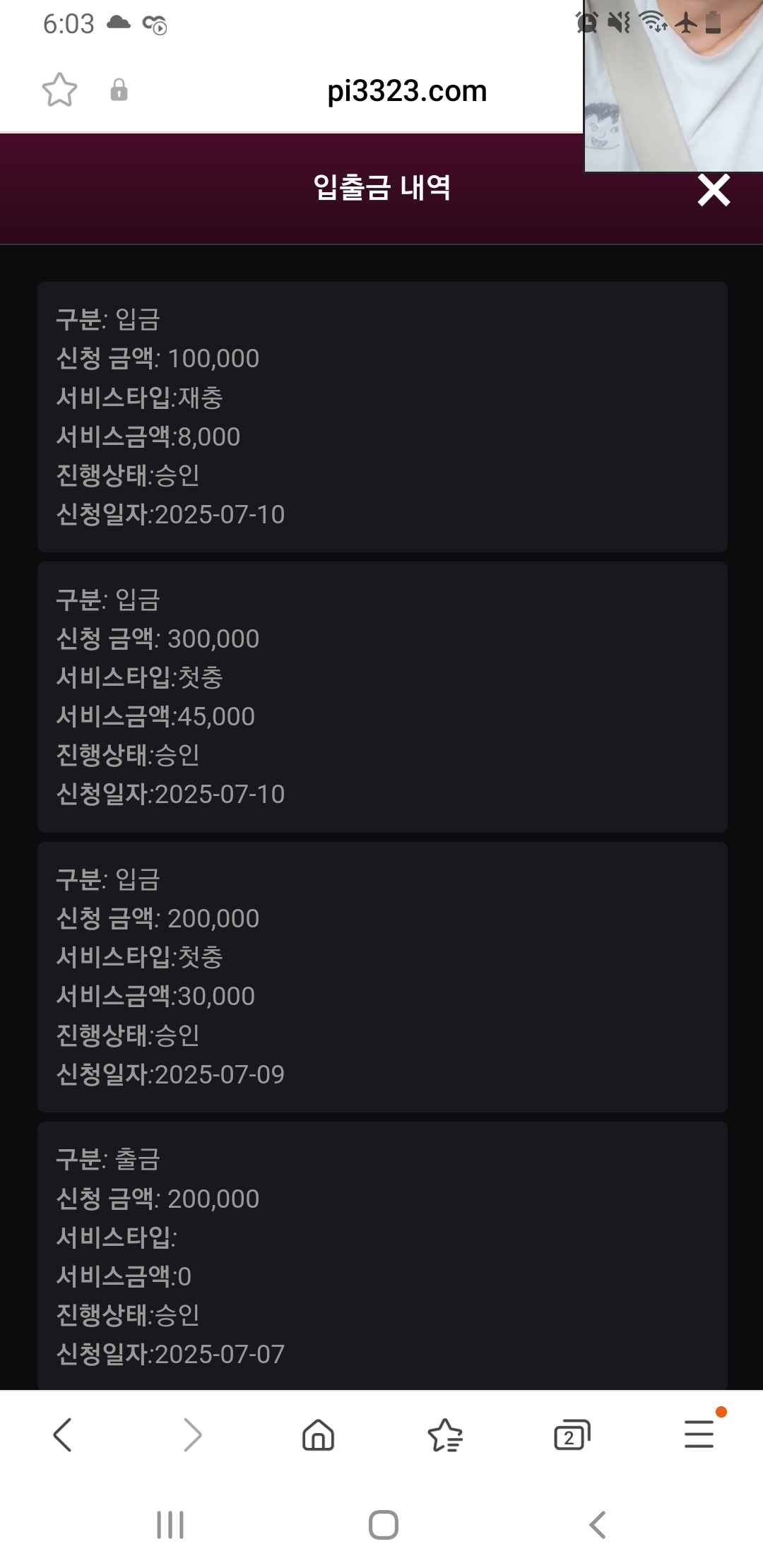Open the system recent apps view
Viewport: 763px width, 1568px height.
click(x=170, y=1524)
